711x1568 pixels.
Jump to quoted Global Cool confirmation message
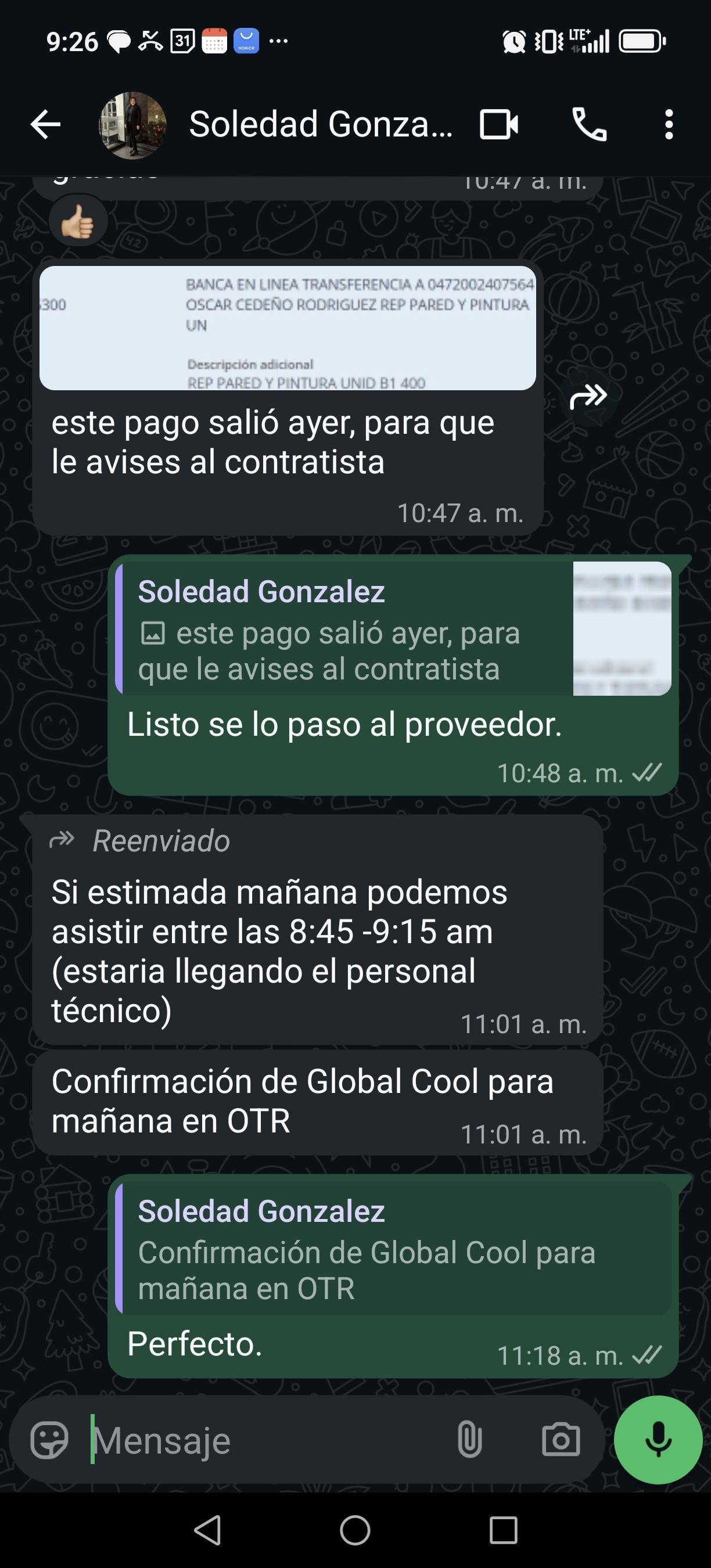393,1247
